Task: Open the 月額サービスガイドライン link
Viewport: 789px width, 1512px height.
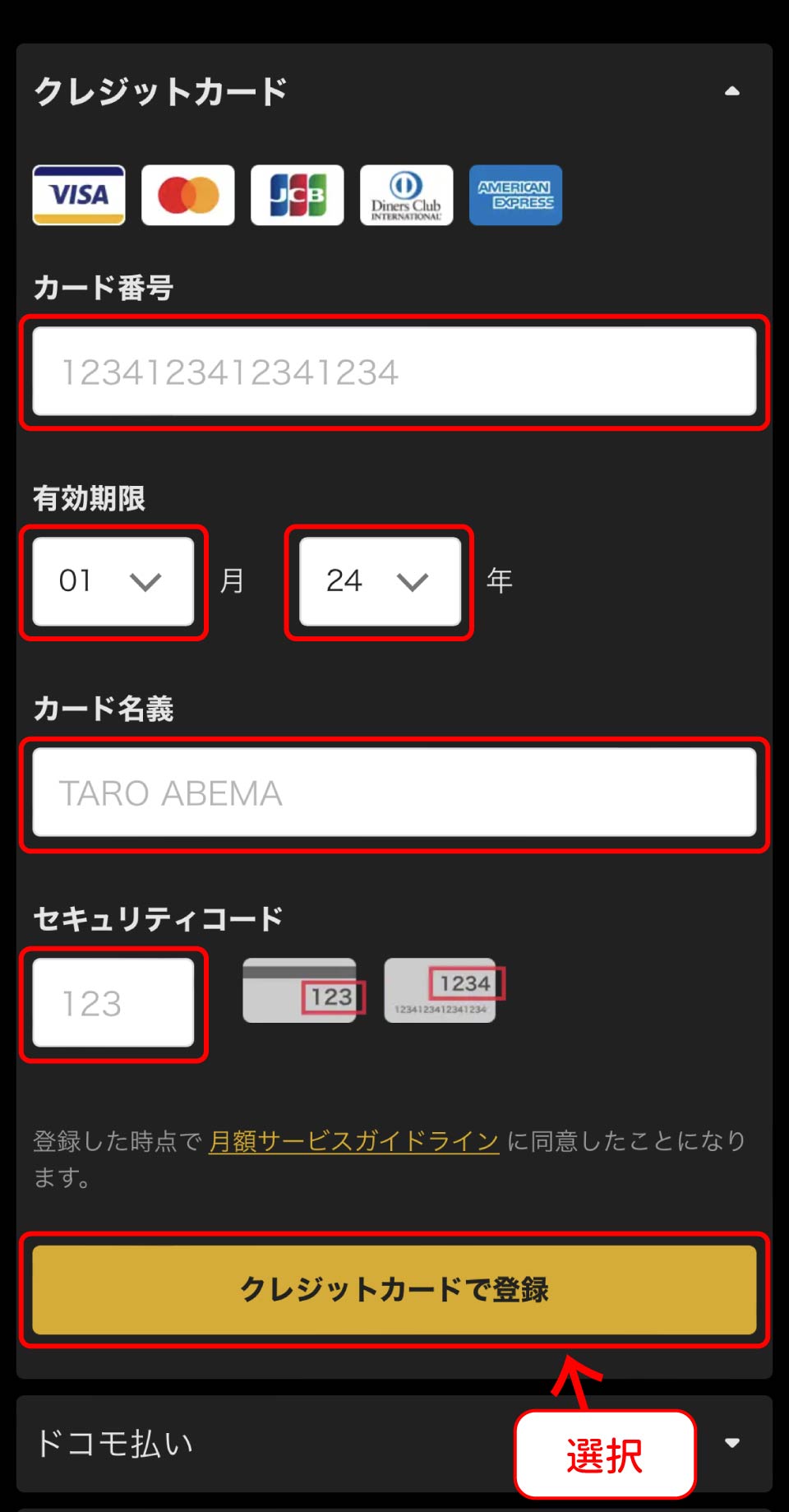Action: (353, 1141)
